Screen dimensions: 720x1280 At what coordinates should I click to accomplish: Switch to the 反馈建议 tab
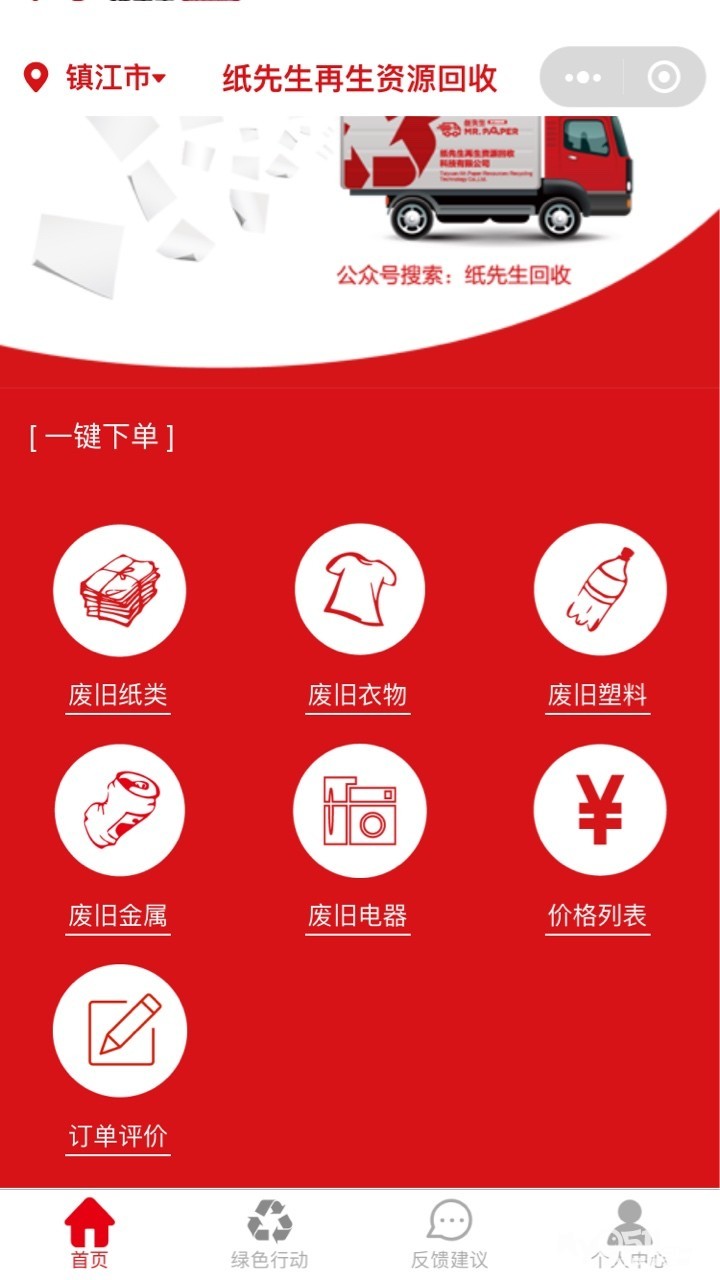click(450, 1235)
